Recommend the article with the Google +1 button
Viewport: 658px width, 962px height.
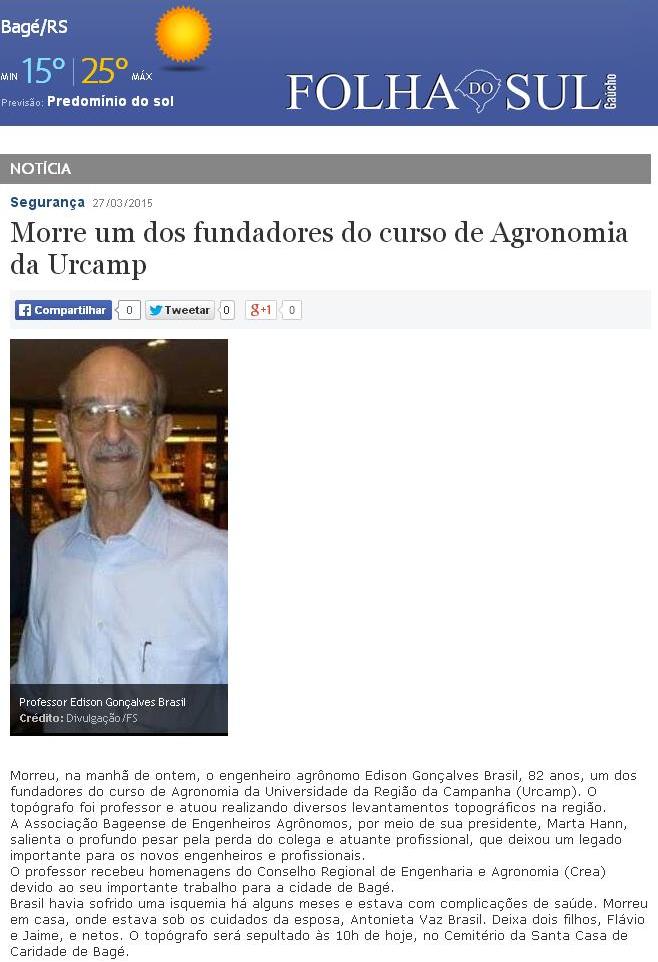coord(261,310)
